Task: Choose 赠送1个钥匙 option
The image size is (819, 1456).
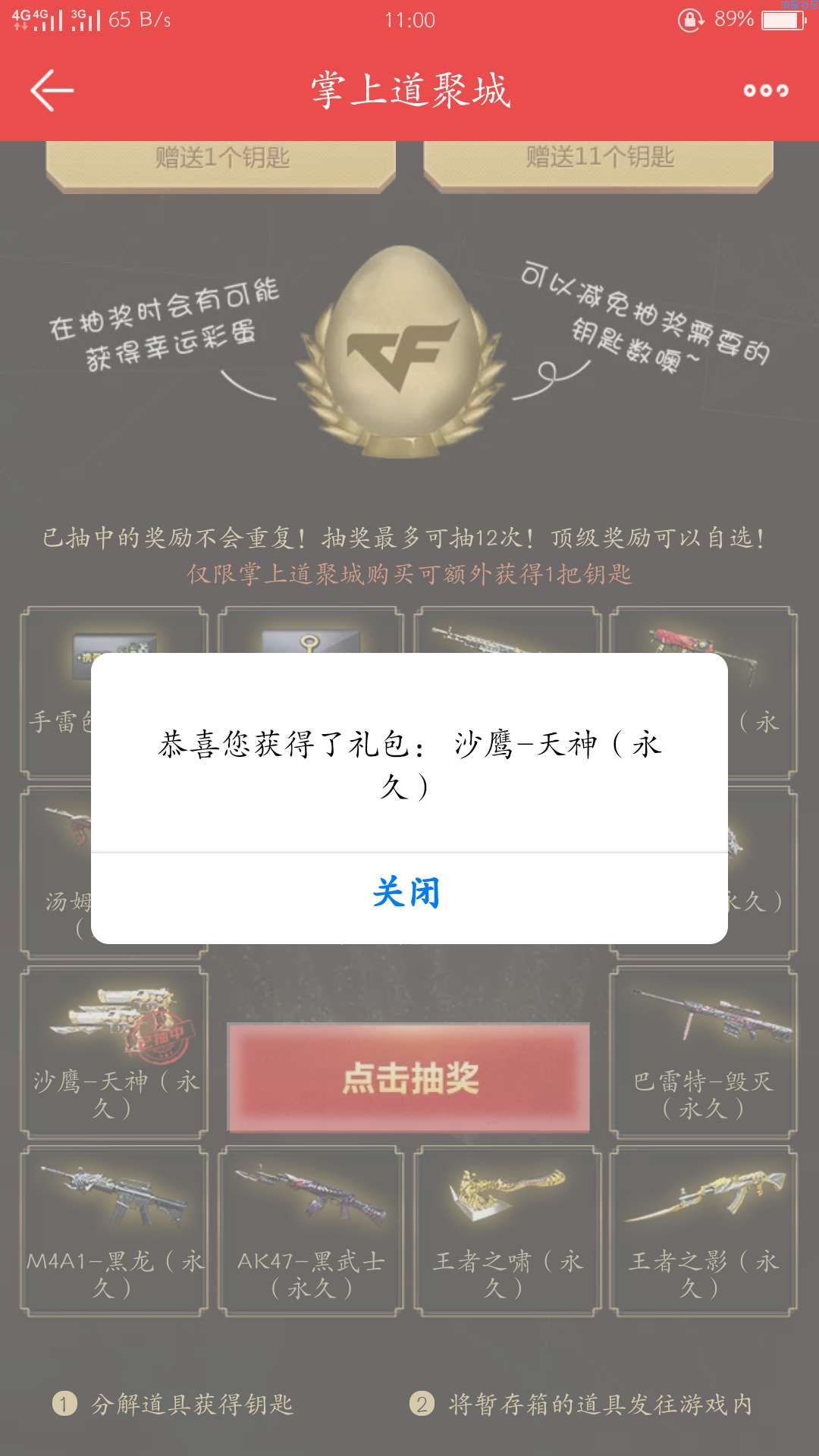Action: point(221,159)
